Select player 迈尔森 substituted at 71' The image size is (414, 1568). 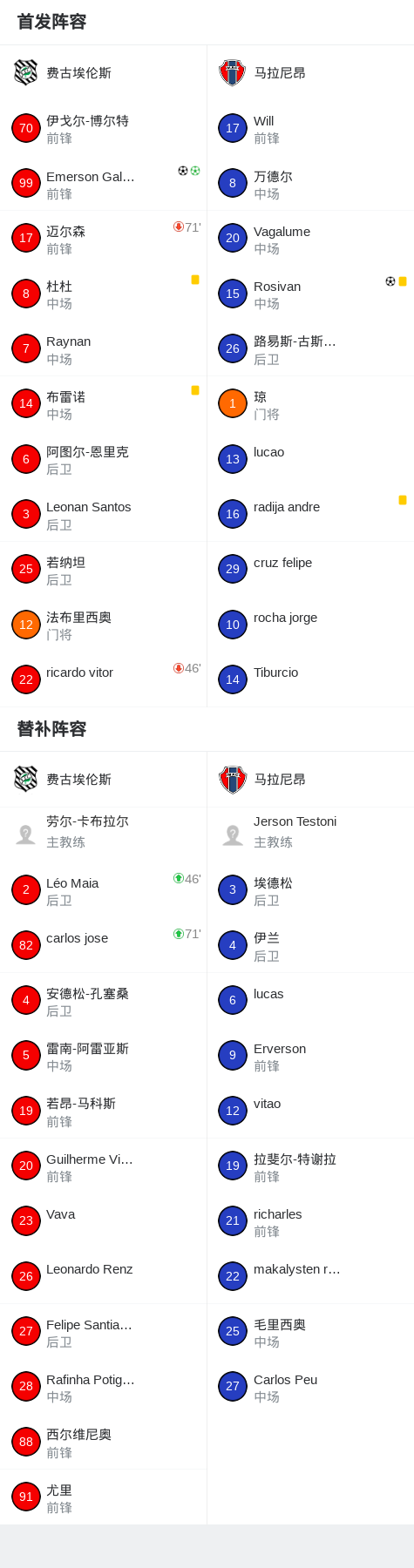click(x=103, y=239)
